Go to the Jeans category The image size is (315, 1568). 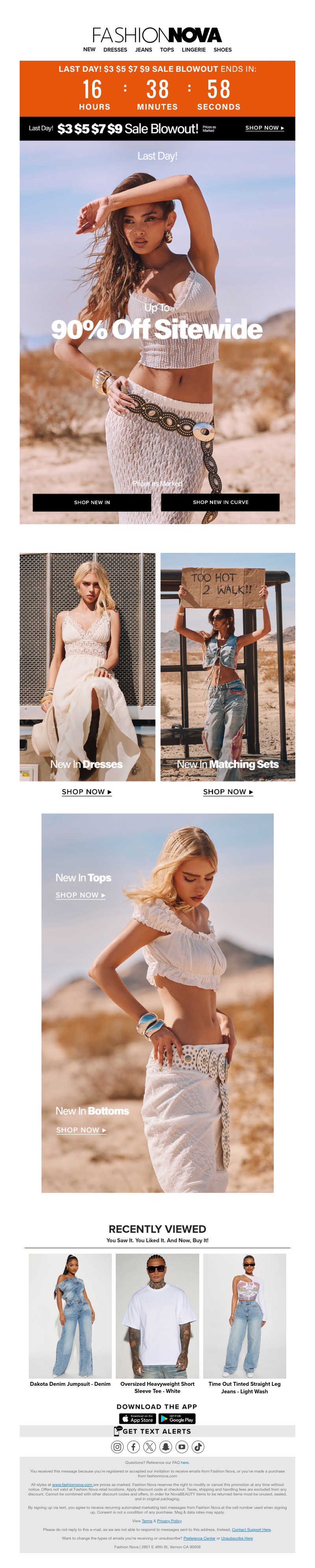[143, 50]
